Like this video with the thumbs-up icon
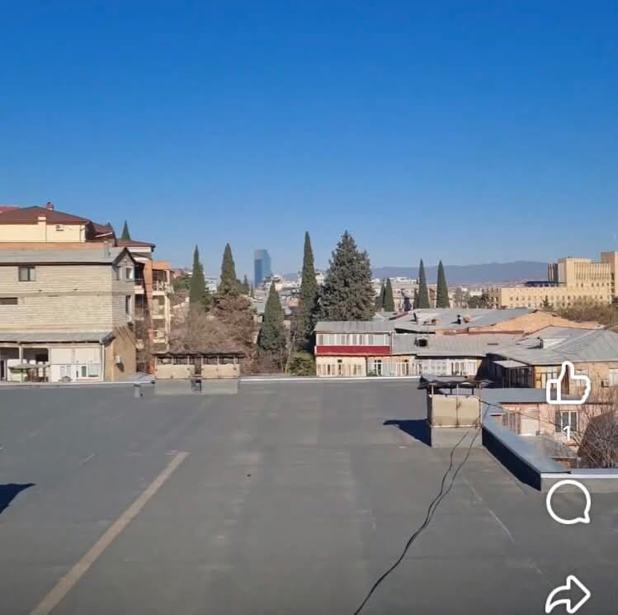 (x=568, y=384)
